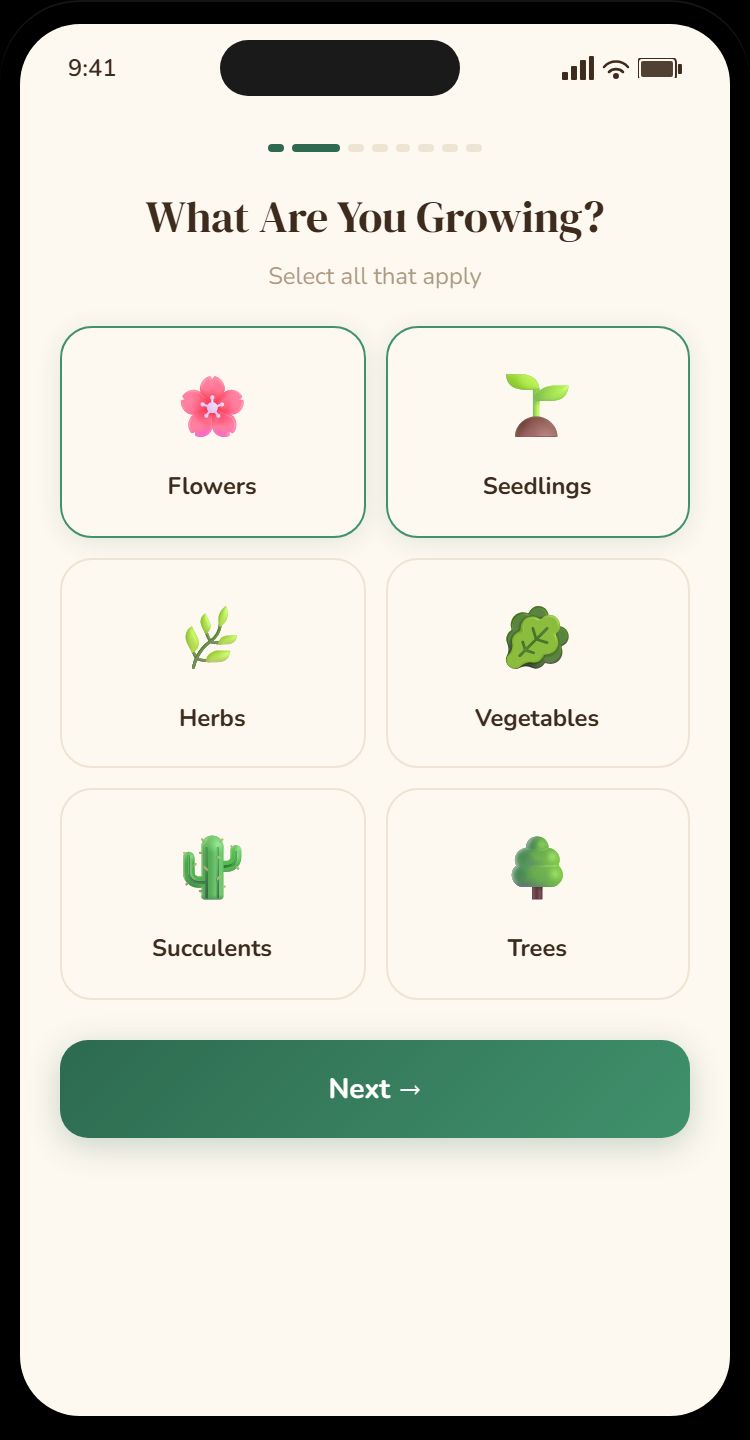Toggle the Flowers category card
The width and height of the screenshot is (750, 1440).
[212, 430]
